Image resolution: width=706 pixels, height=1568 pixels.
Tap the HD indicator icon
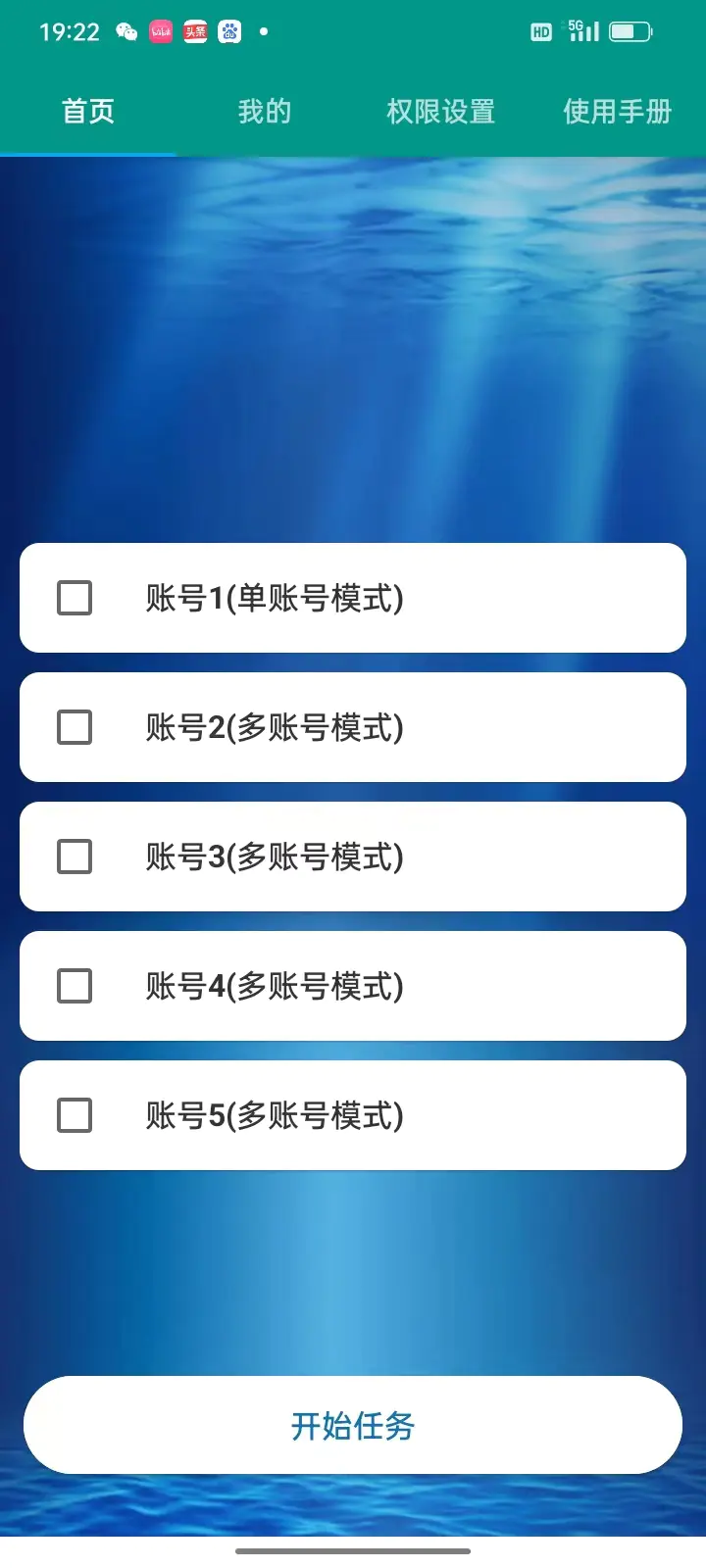point(540,32)
